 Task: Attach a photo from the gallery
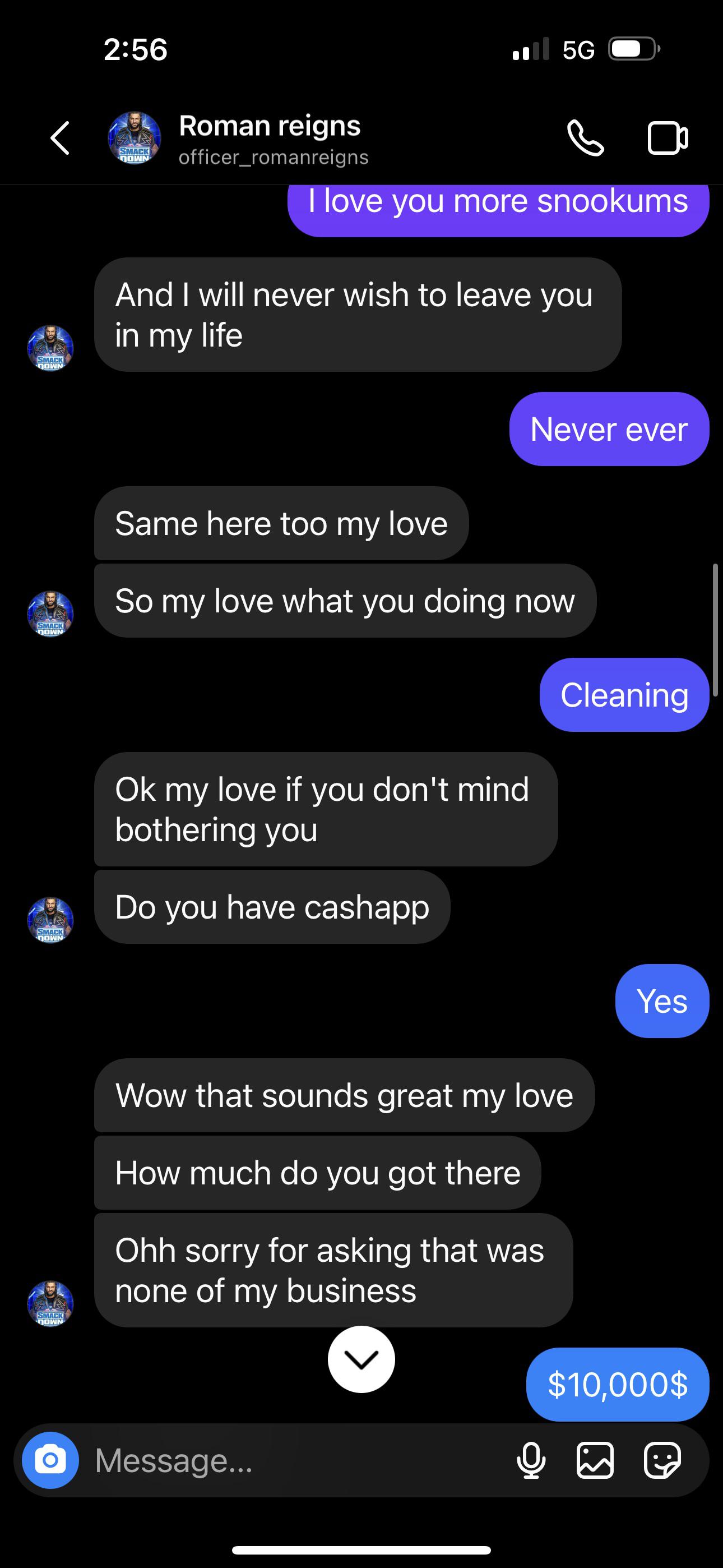click(x=595, y=1460)
